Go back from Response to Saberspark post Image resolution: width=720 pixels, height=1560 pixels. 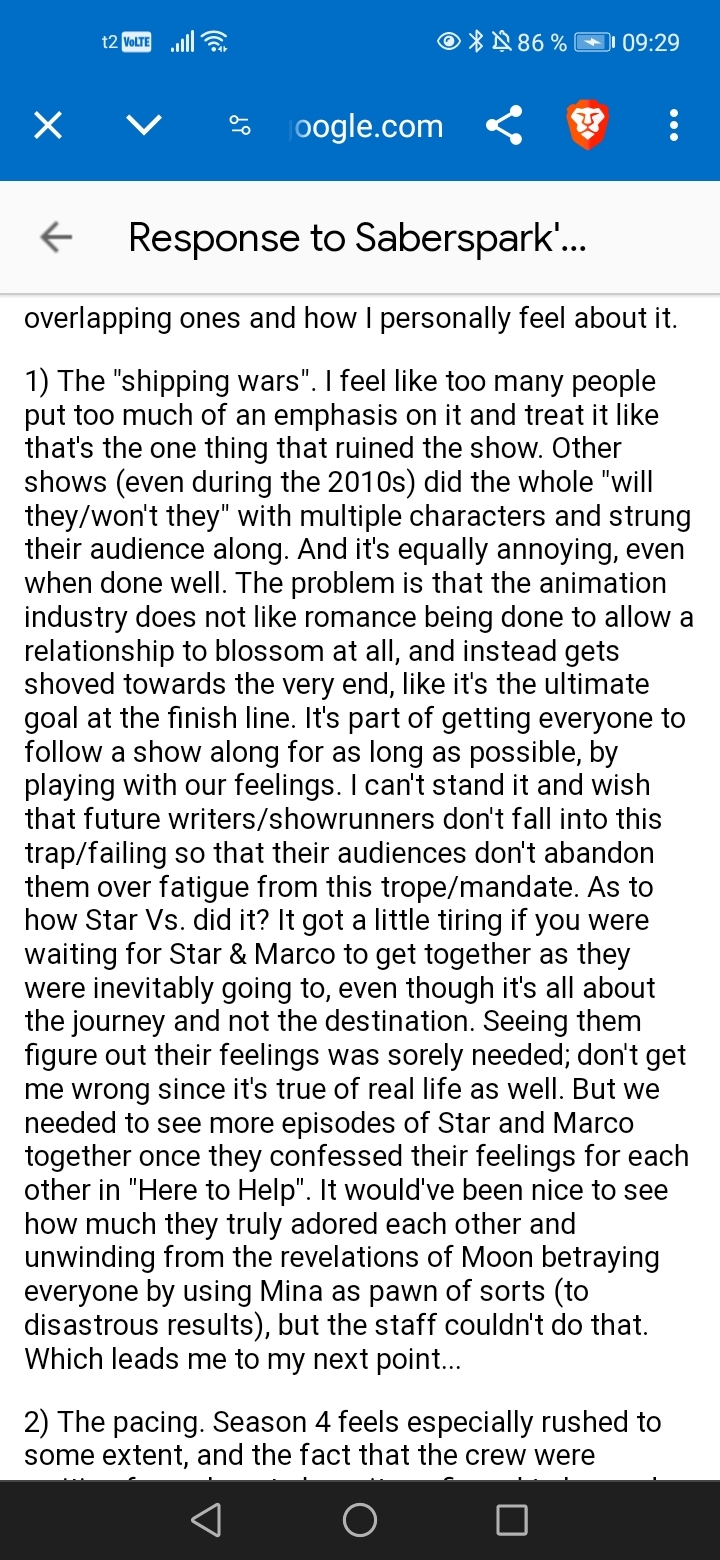(56, 237)
